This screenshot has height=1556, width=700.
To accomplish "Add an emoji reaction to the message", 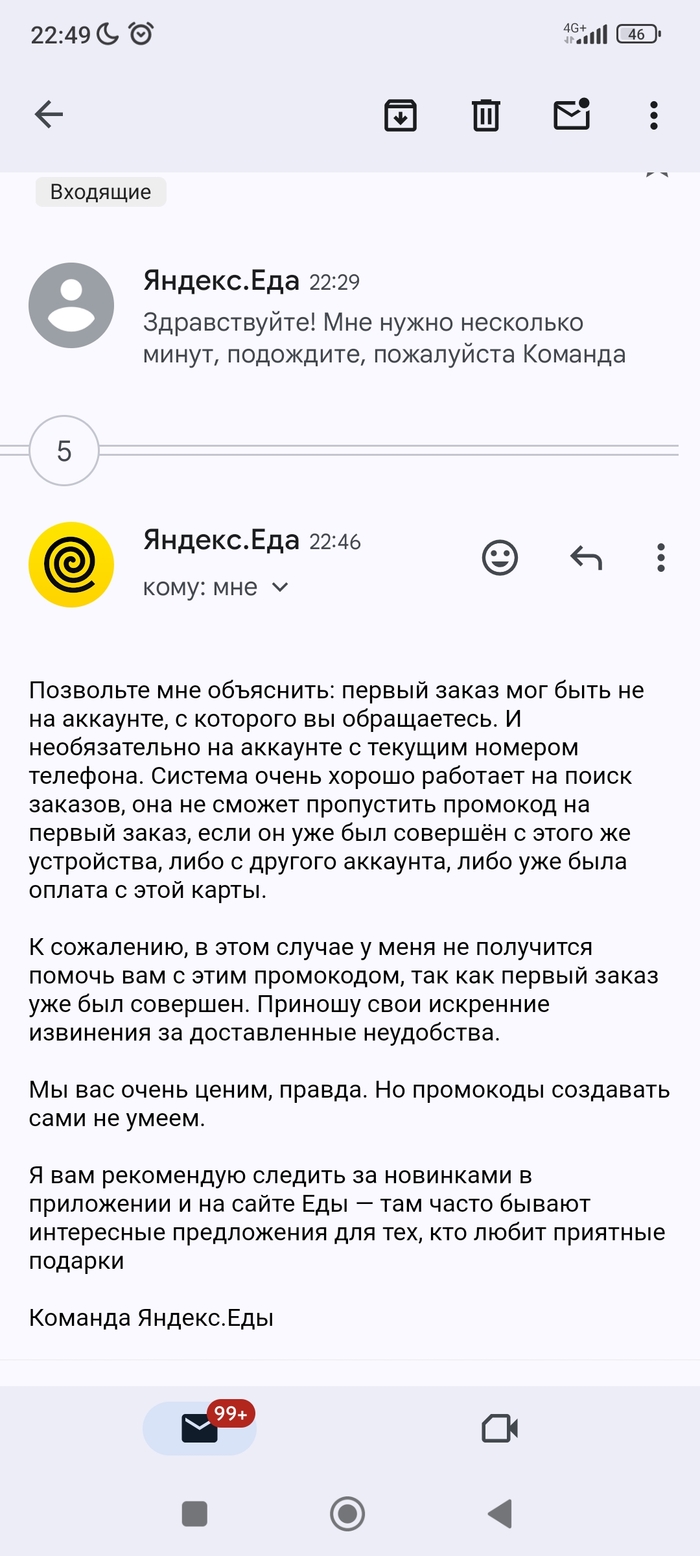I will coord(500,558).
